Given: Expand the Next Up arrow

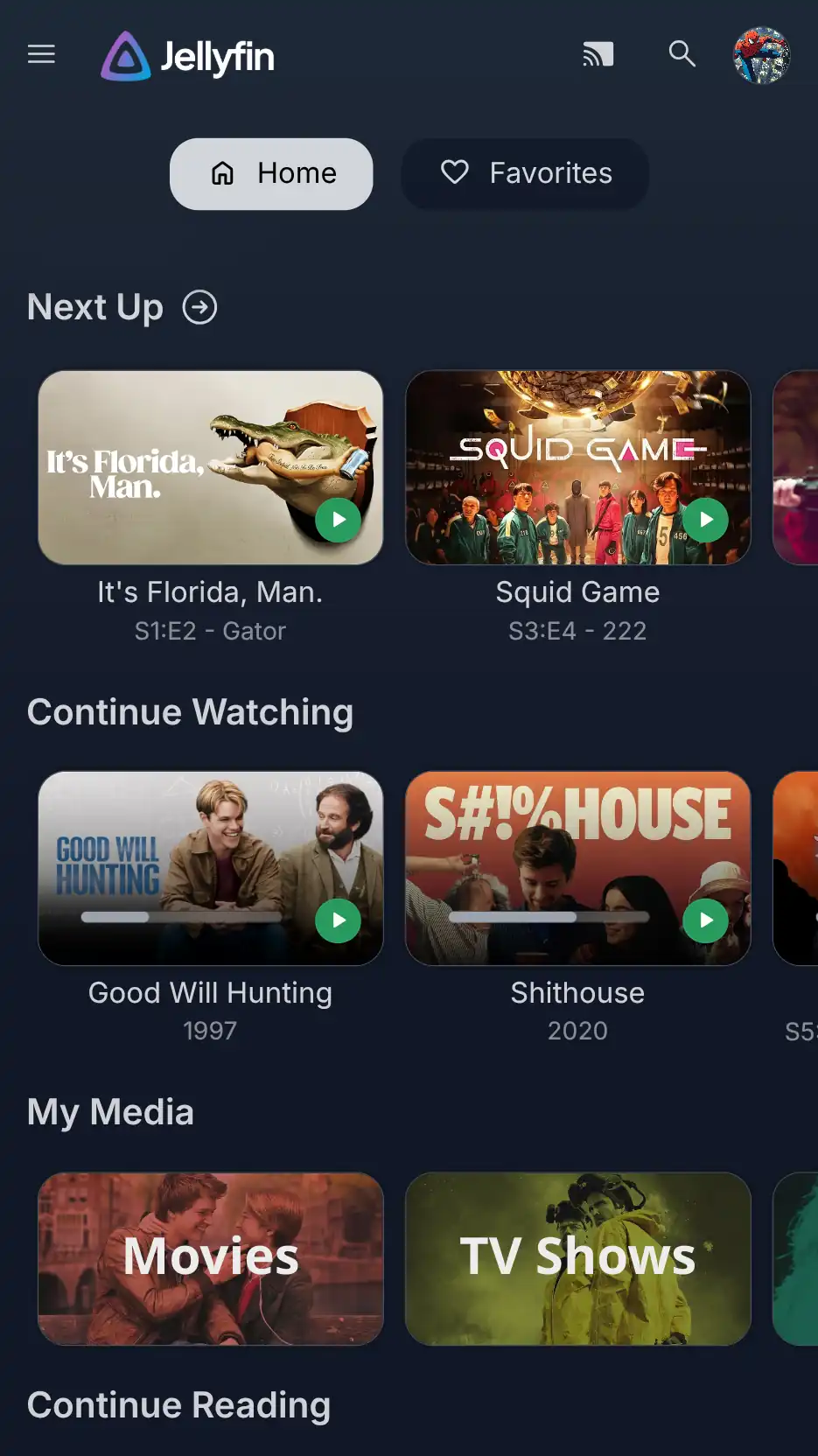Looking at the screenshot, I should point(199,307).
